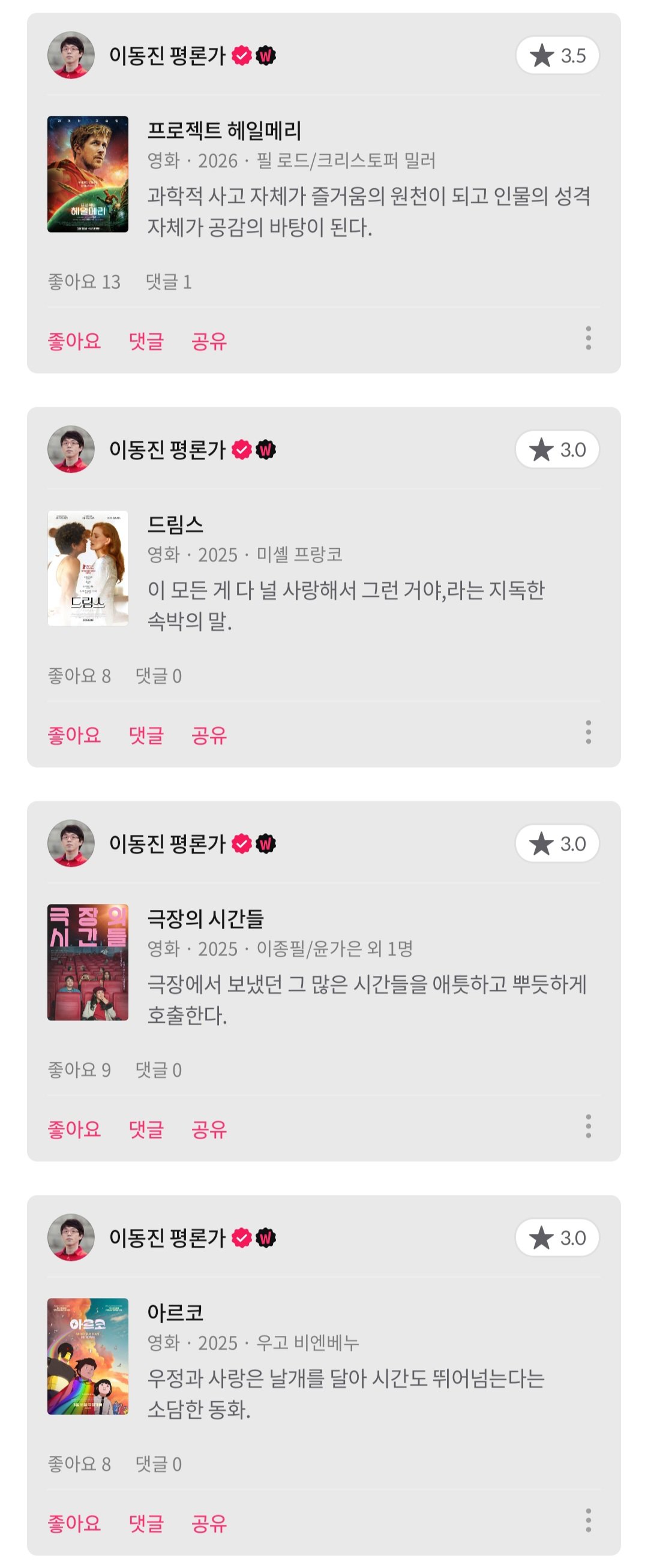Comment on the 프로젝트 헤일메리 review

[146, 341]
